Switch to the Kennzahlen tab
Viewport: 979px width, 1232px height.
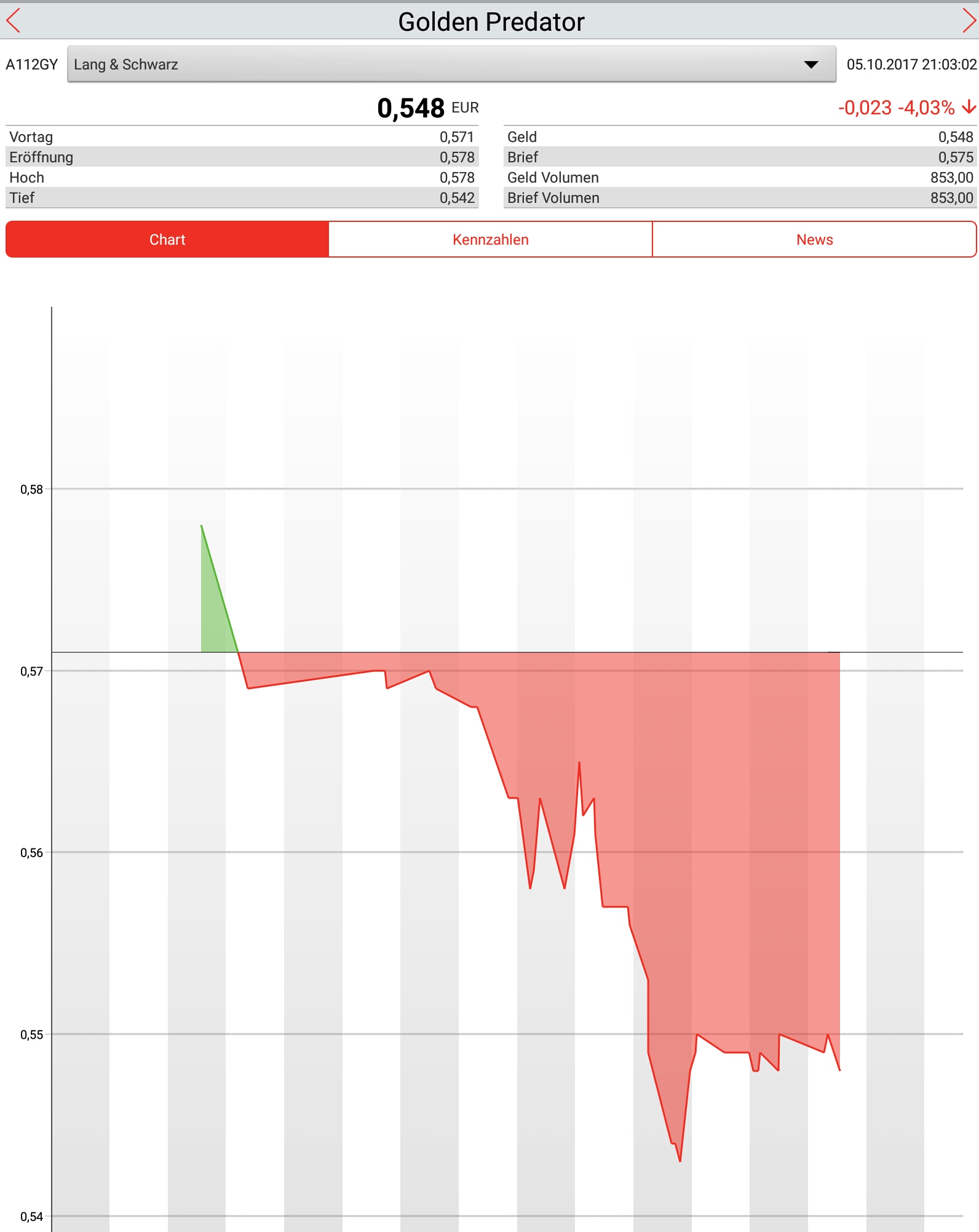coord(490,240)
